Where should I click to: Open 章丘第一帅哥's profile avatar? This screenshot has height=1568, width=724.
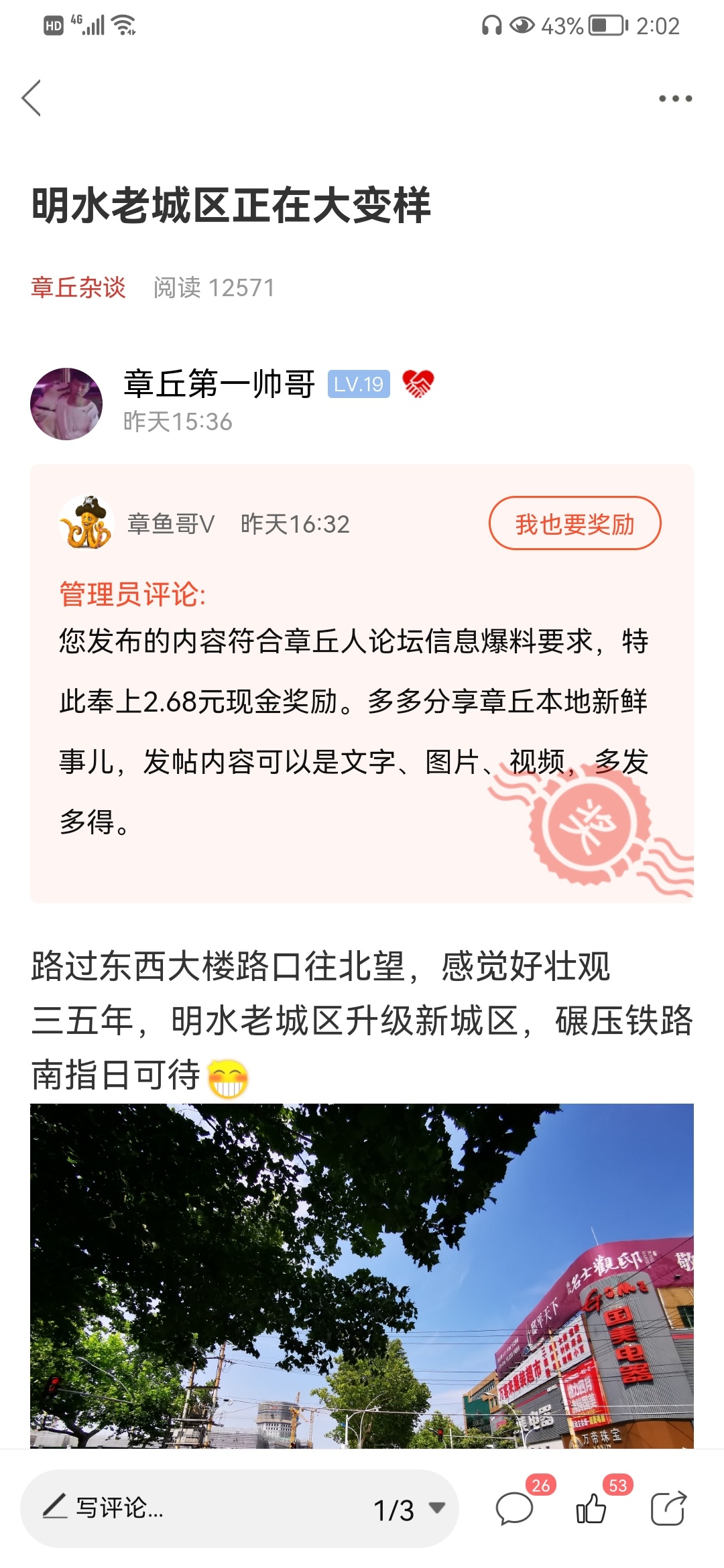click(66, 403)
